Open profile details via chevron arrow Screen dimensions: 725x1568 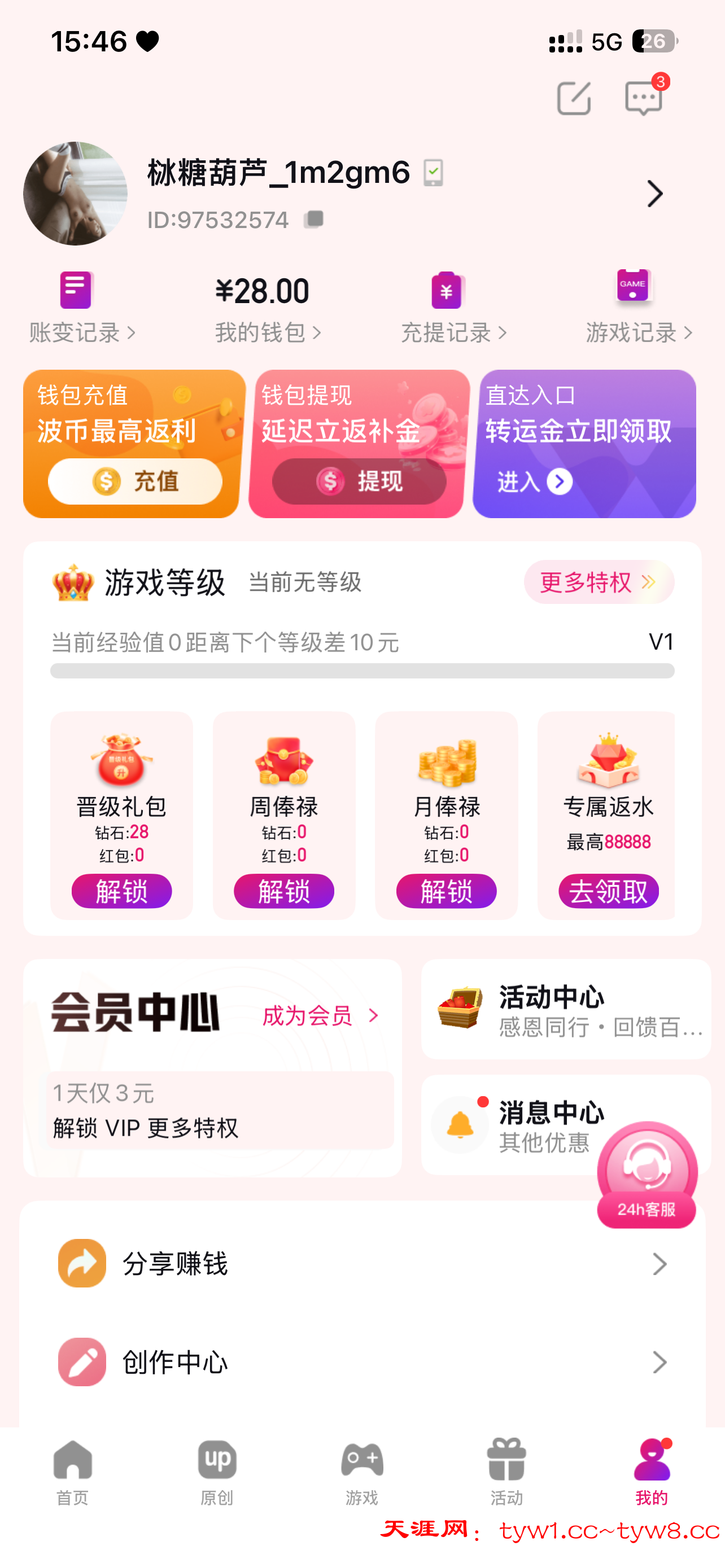pyautogui.click(x=654, y=194)
